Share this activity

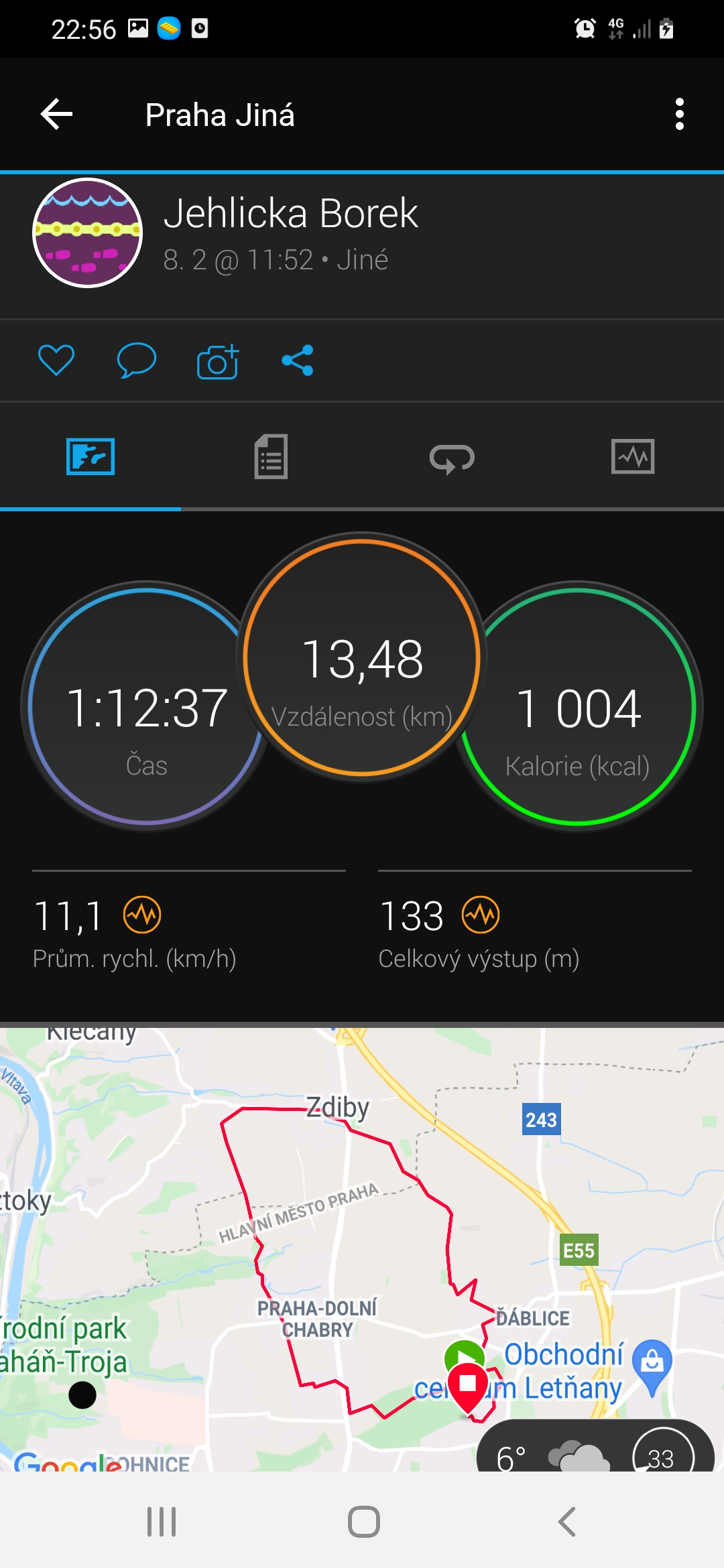pyautogui.click(x=298, y=361)
